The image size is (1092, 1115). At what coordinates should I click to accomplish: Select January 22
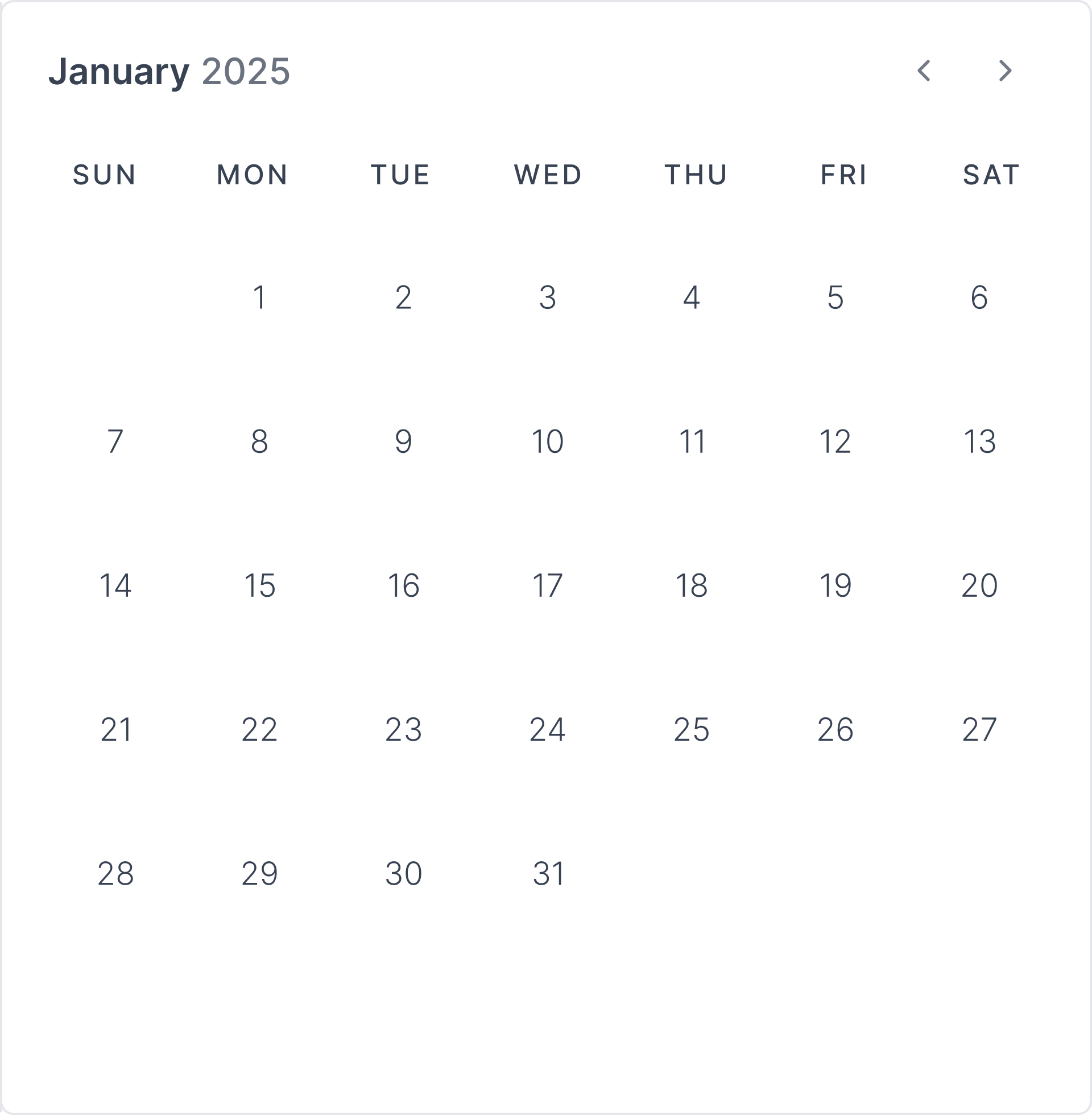coord(259,729)
